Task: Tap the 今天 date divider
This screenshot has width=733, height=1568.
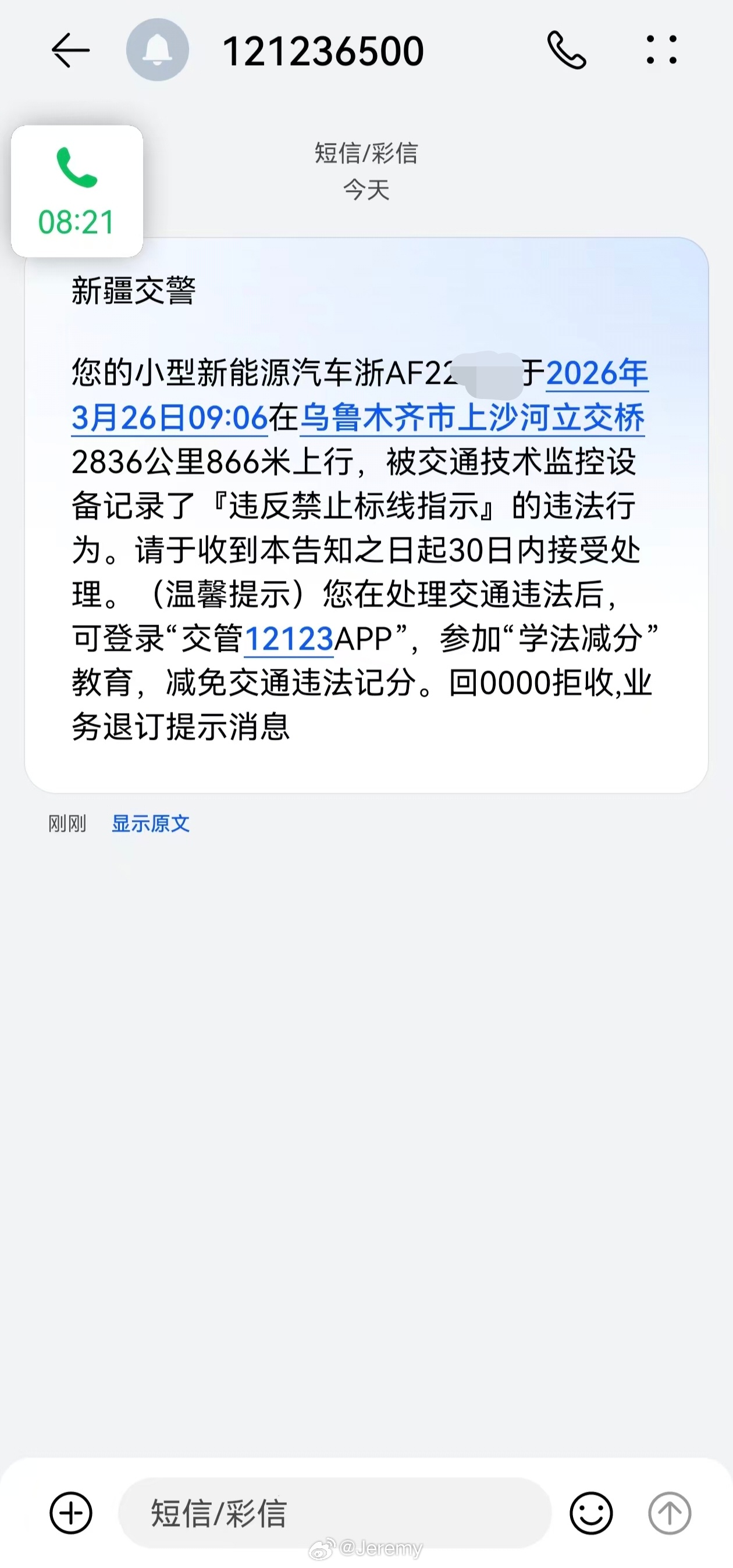Action: (x=365, y=192)
